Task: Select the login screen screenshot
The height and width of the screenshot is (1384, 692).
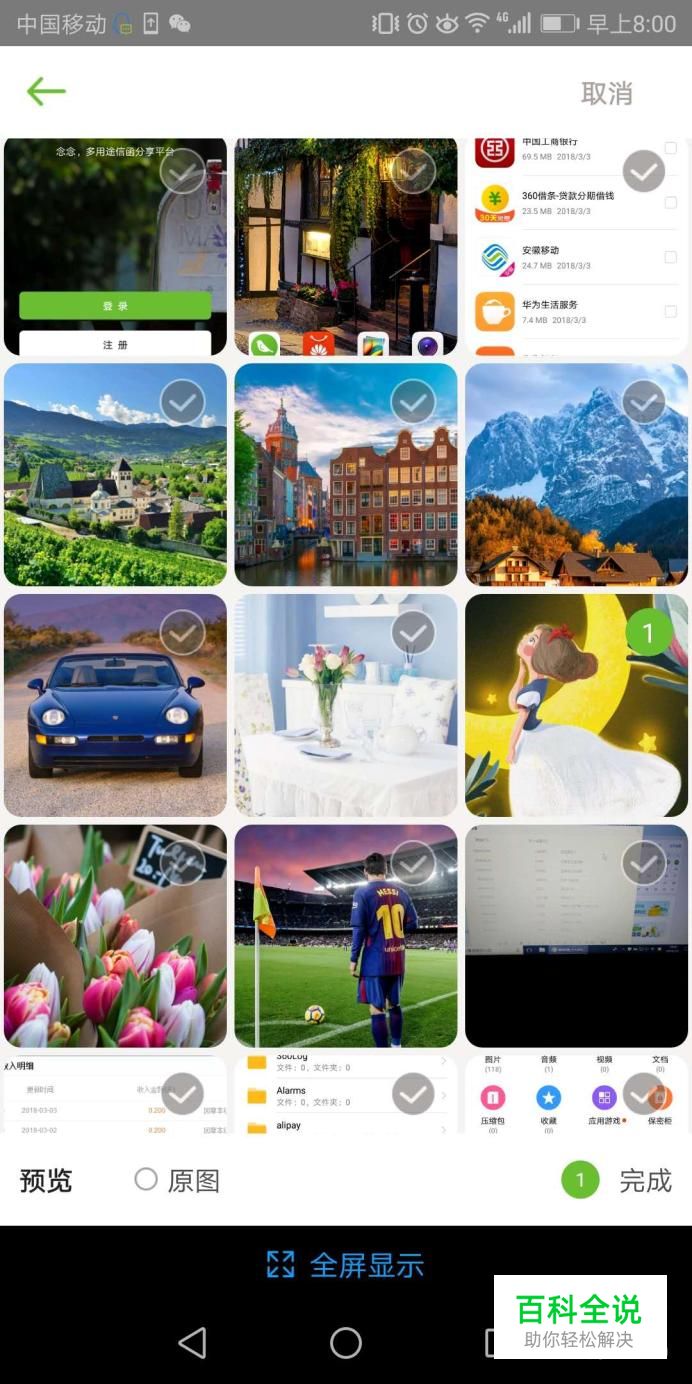Action: tap(183, 173)
